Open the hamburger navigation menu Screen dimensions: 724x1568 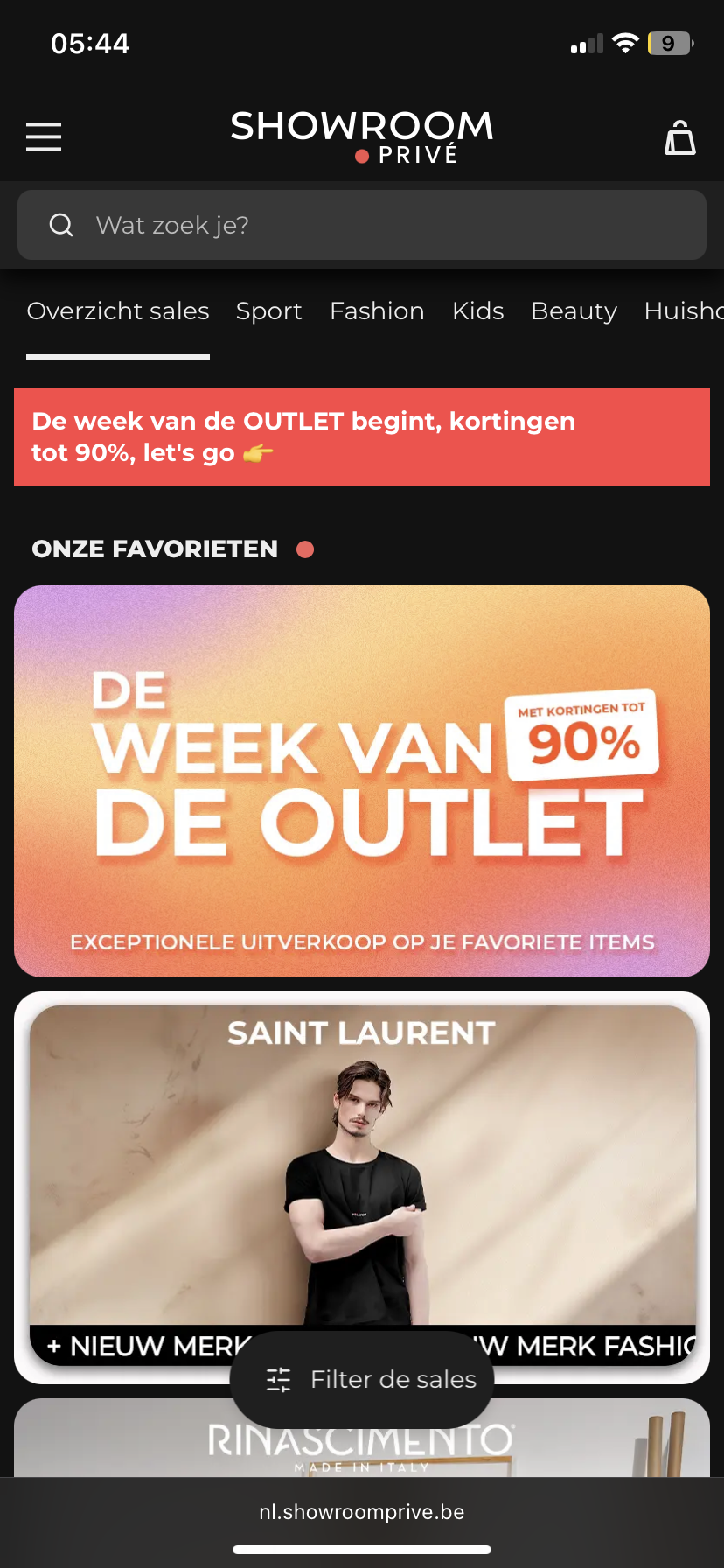44,136
